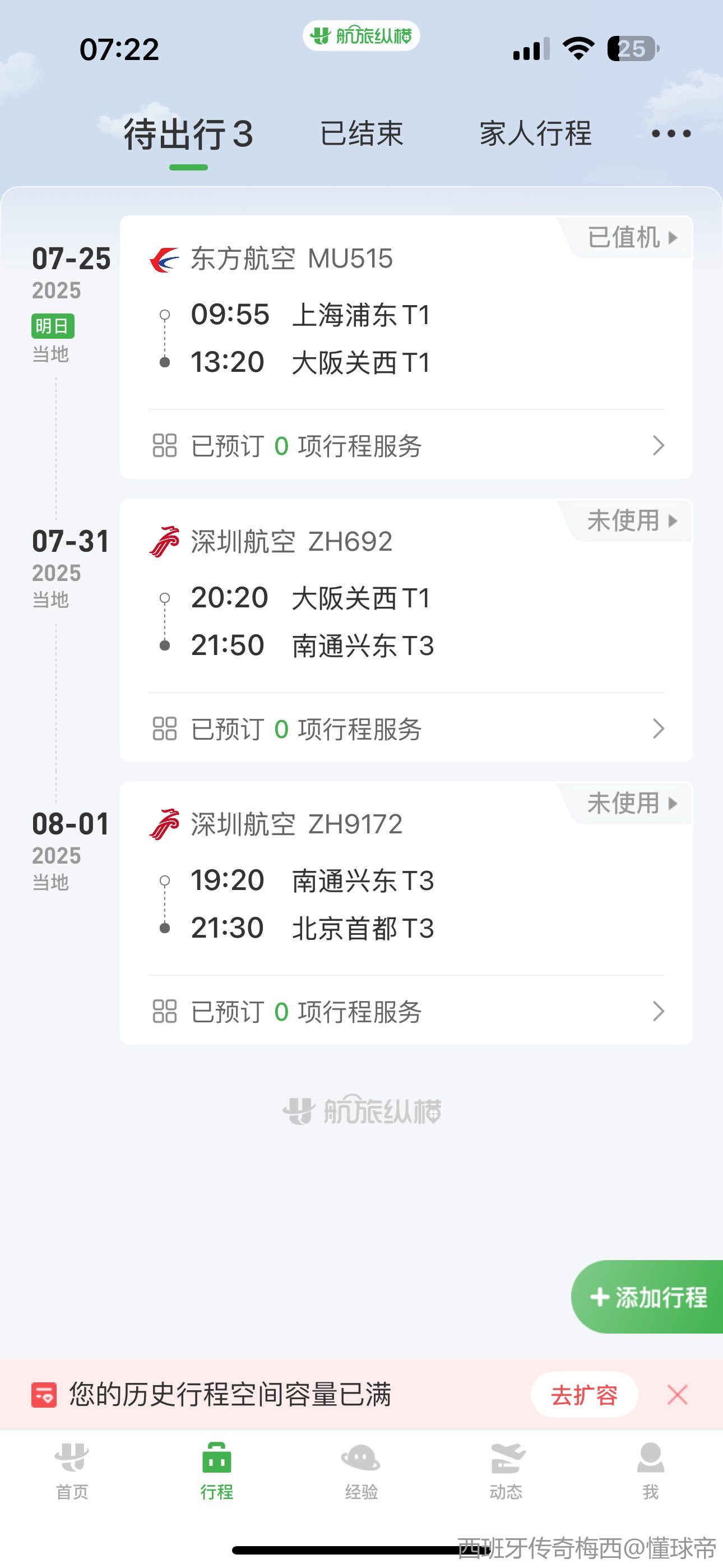
Task: Open 行程服务 row under flight MU515
Action: coord(406,446)
